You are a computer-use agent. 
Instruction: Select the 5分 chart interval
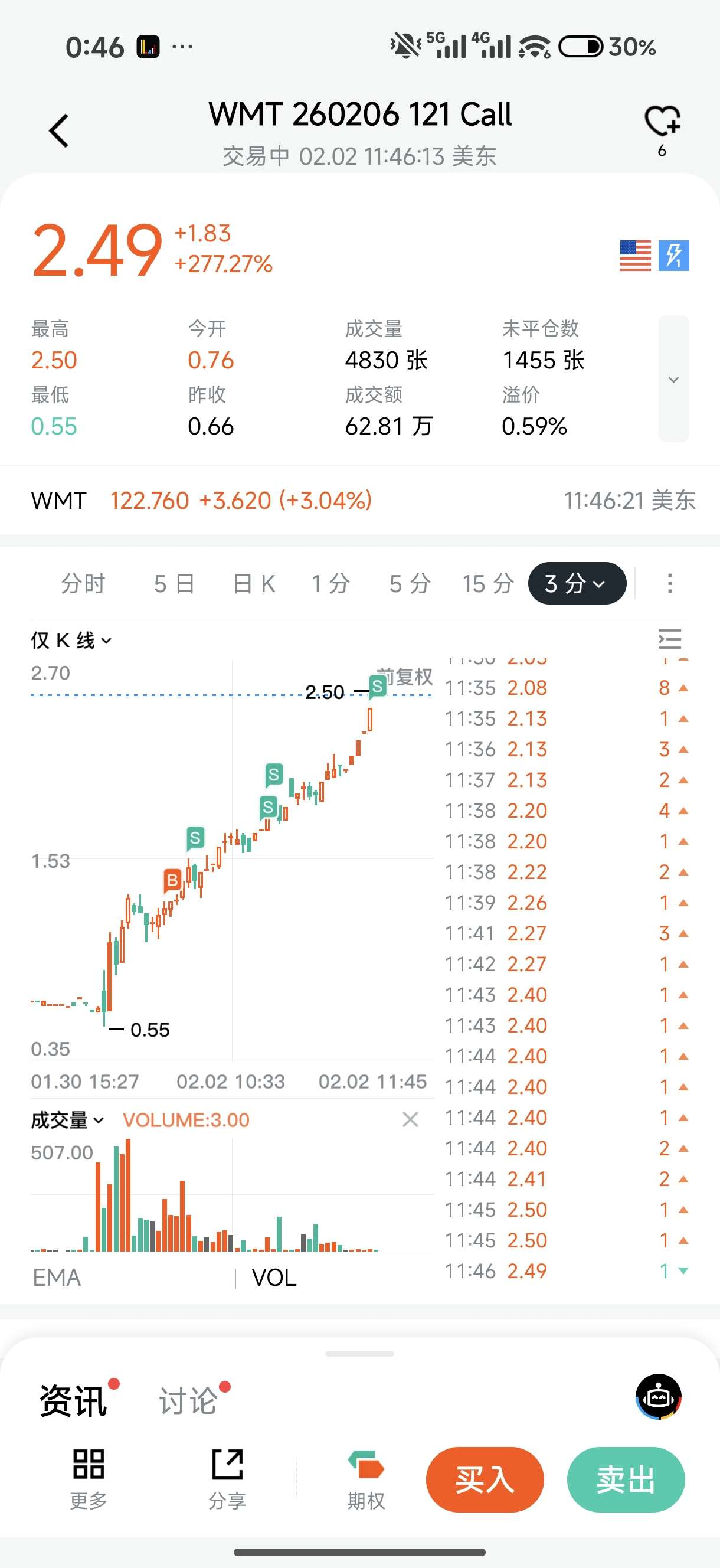coord(410,584)
